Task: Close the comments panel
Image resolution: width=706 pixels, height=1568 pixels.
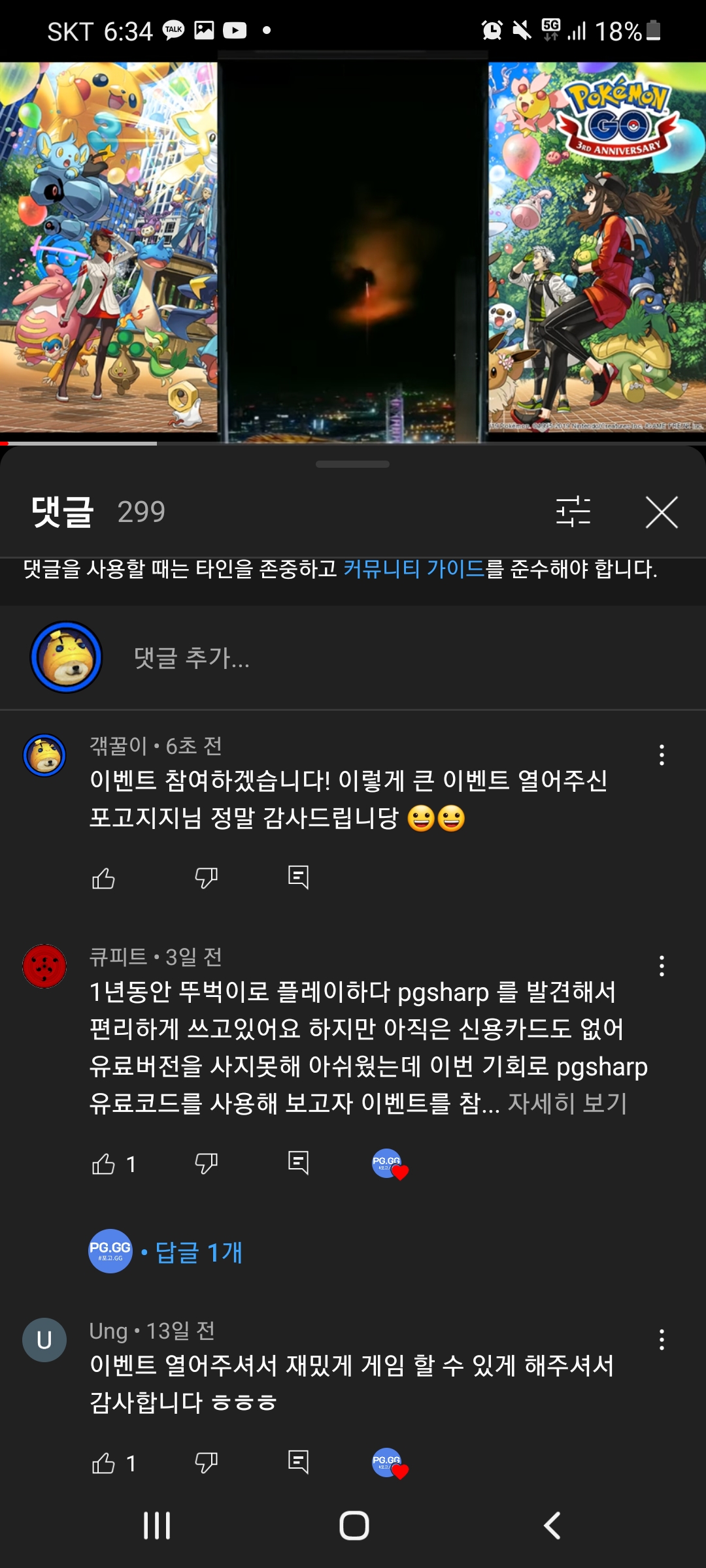Action: coord(662,512)
